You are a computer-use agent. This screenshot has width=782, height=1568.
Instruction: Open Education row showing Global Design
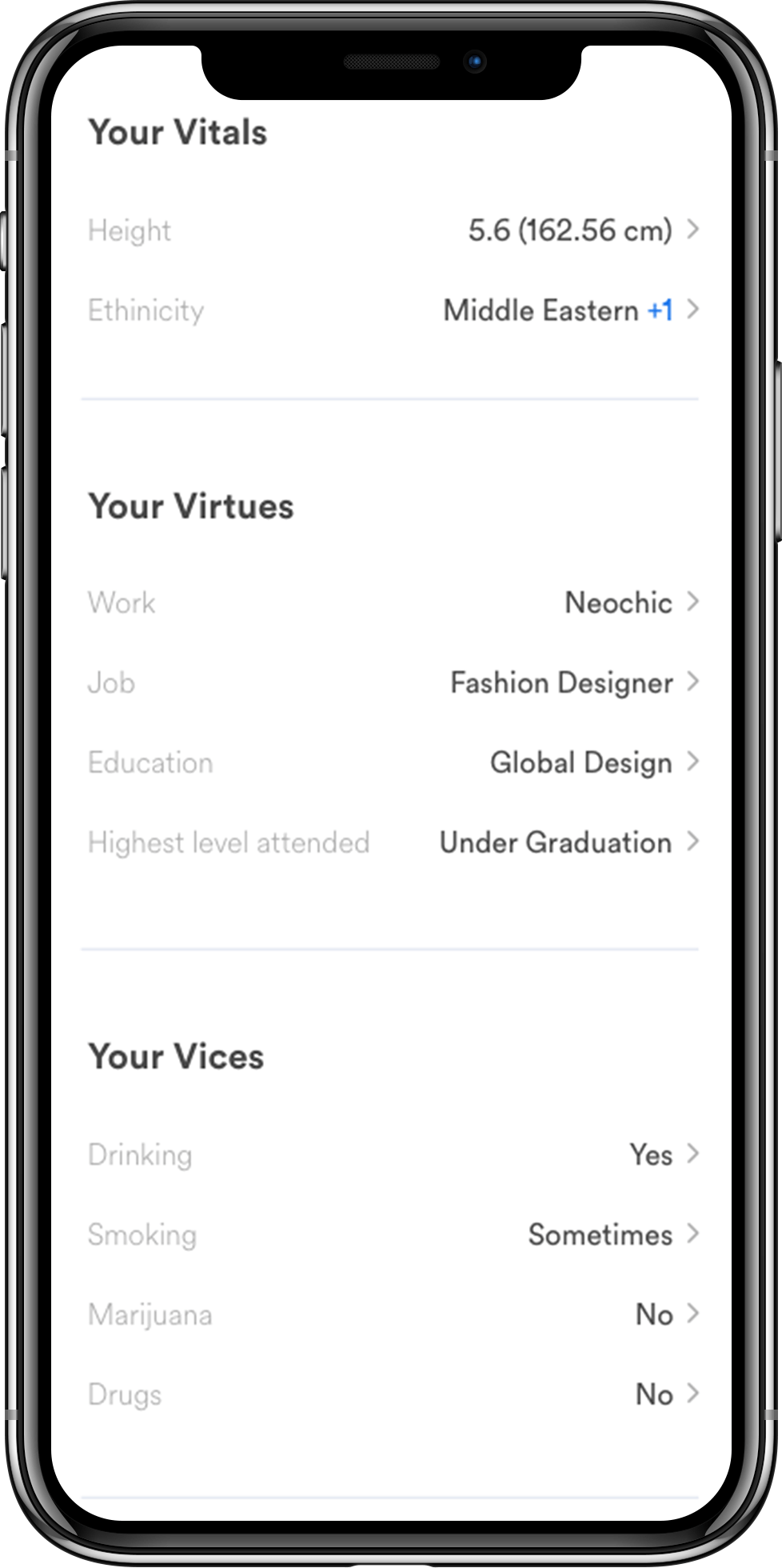[x=392, y=762]
